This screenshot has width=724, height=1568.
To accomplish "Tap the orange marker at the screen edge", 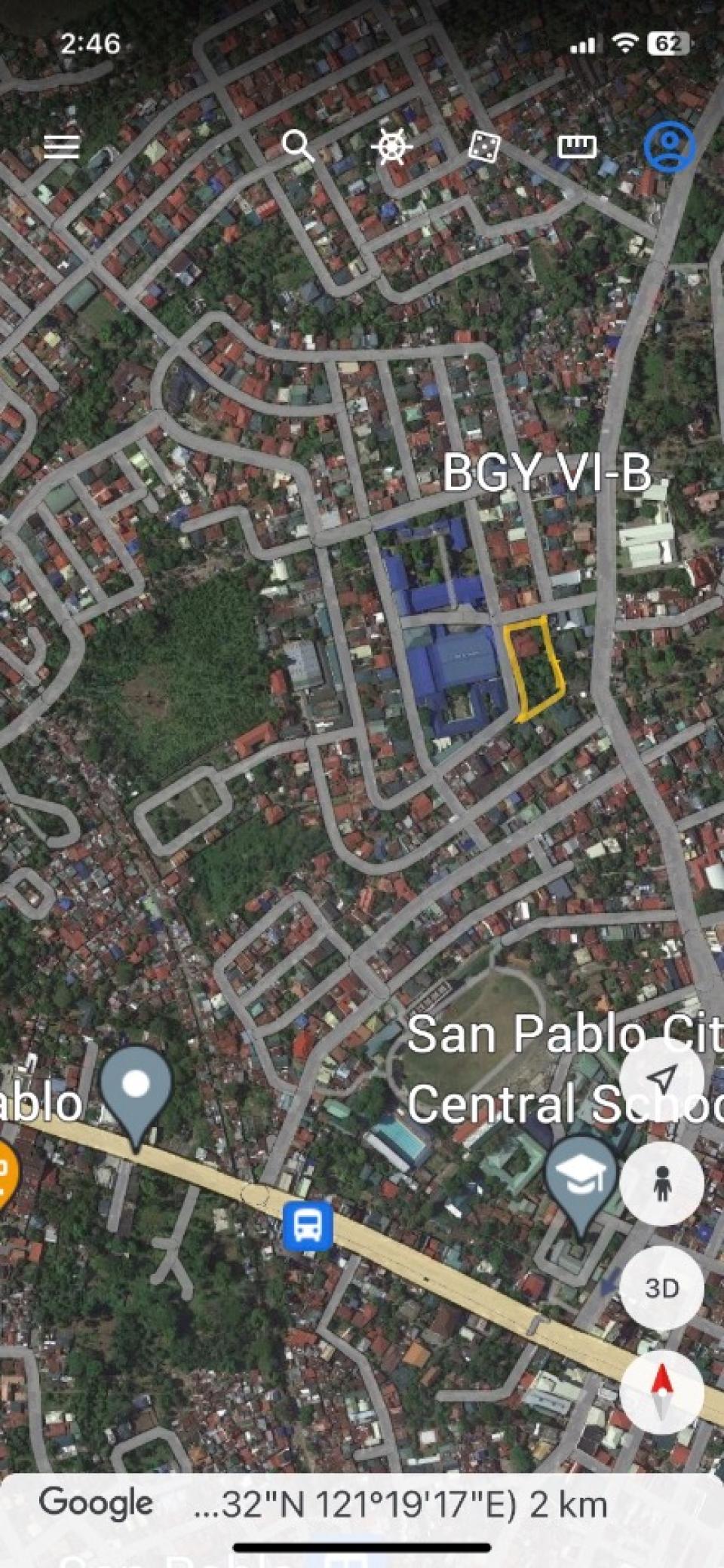I will 6,1172.
